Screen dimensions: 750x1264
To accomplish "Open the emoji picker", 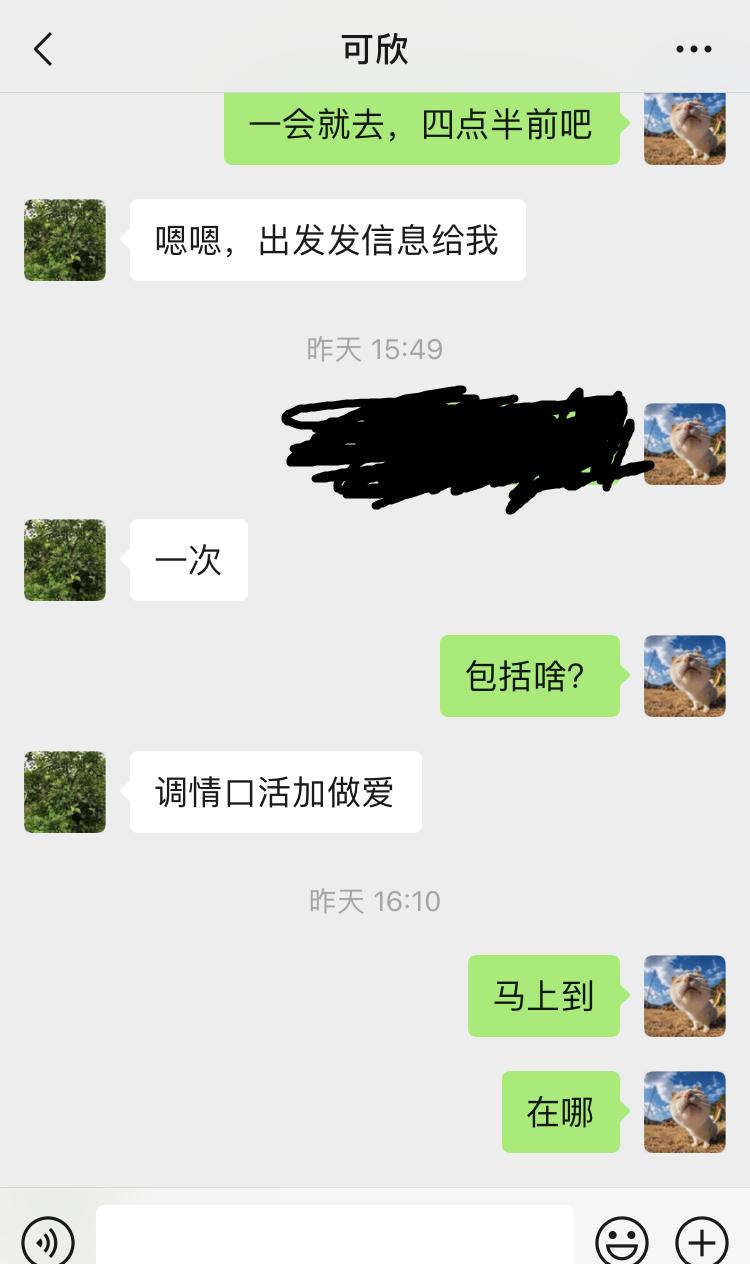I will coord(620,1240).
